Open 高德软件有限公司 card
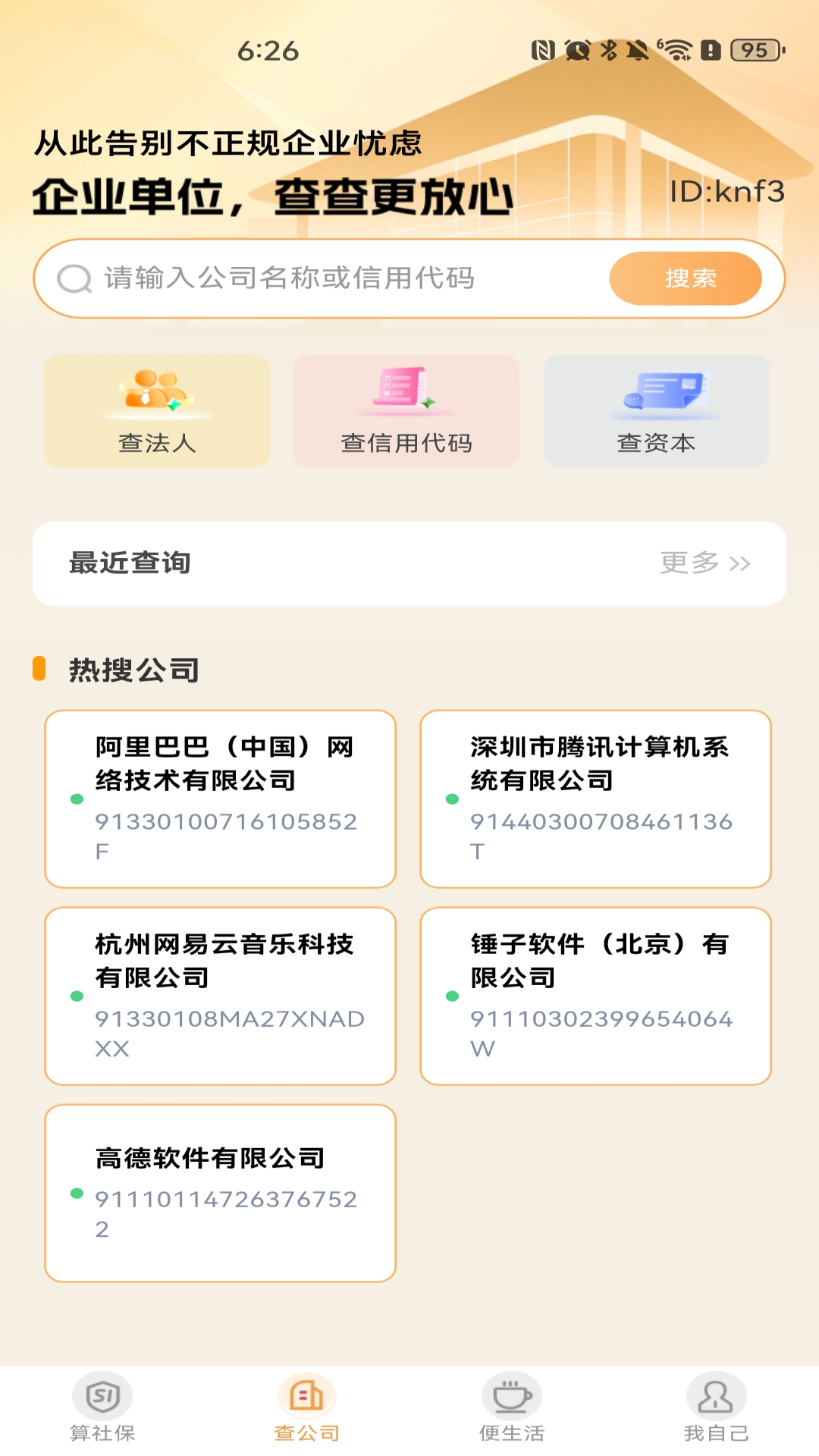 221,1193
